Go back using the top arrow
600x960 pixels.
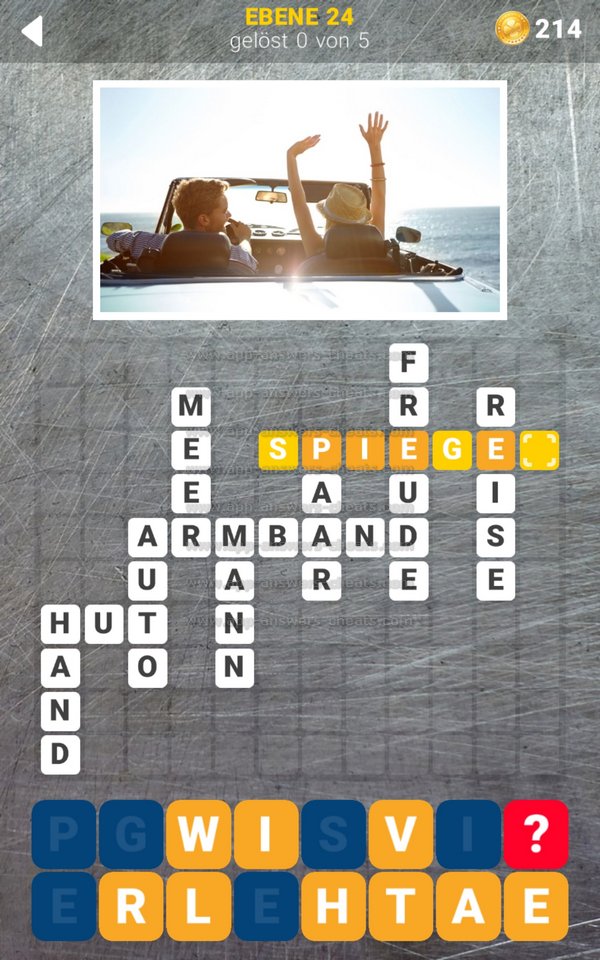tap(32, 31)
